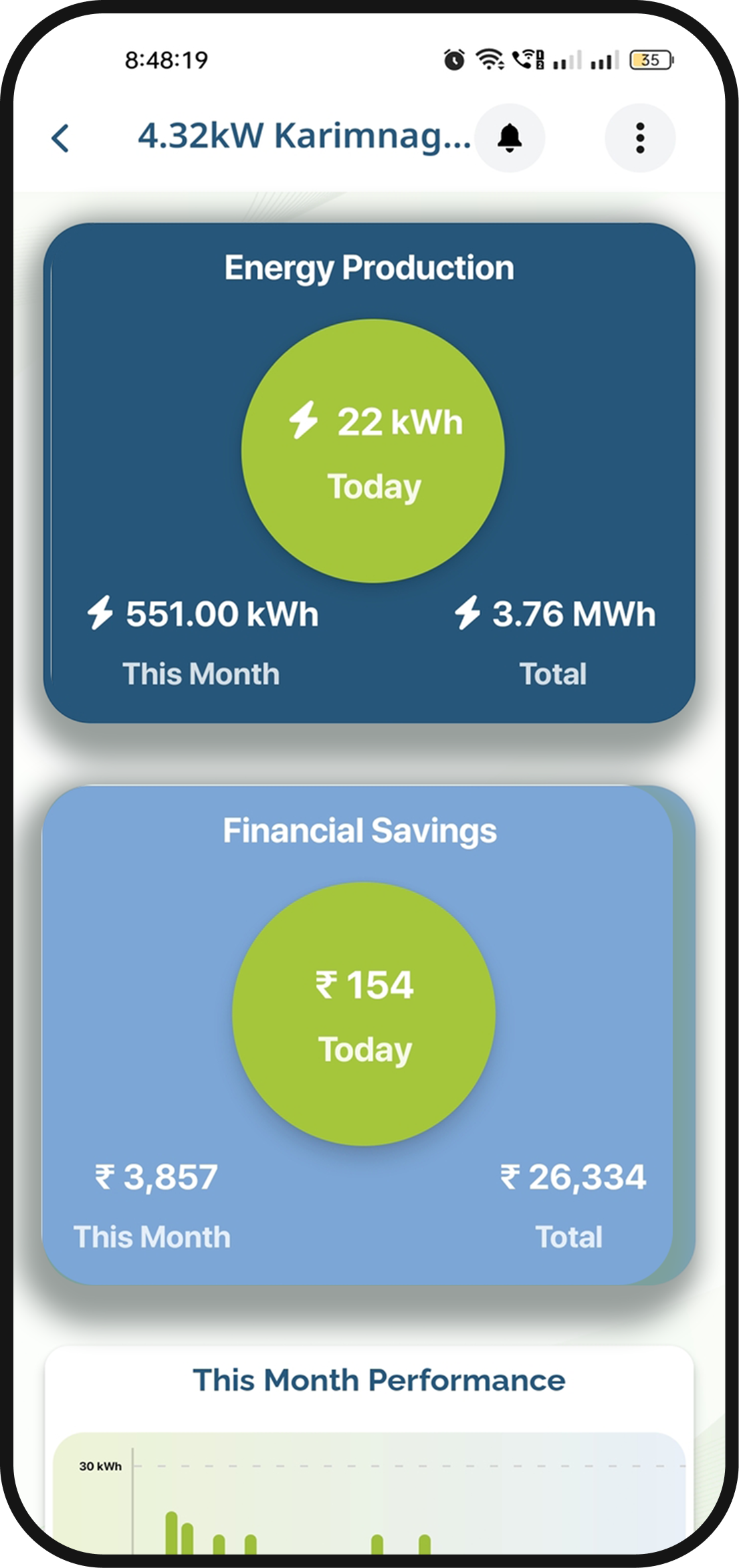The image size is (739, 1568).
Task: Go back using the top-left arrow
Action: click(x=61, y=138)
